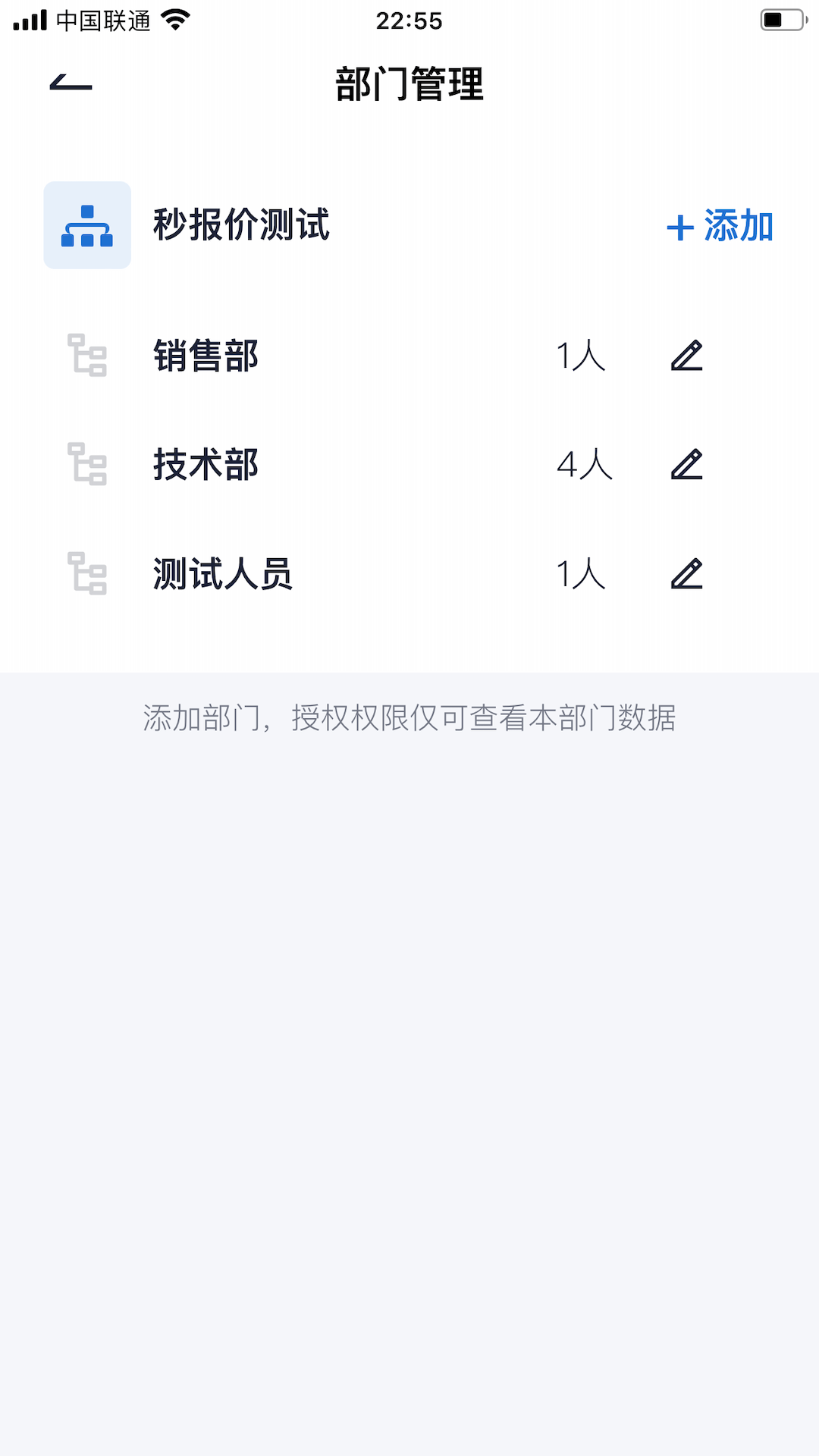Open the 销售部 department entry
The image size is (819, 1456).
(x=205, y=356)
